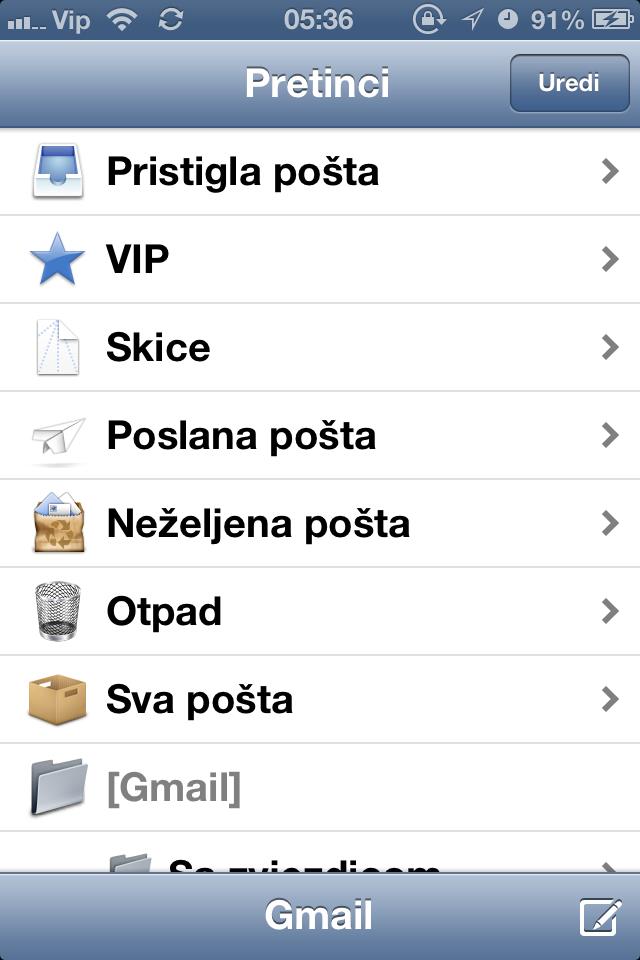Screen dimensions: 640x960
Task: Compose a new email message
Action: pos(600,917)
